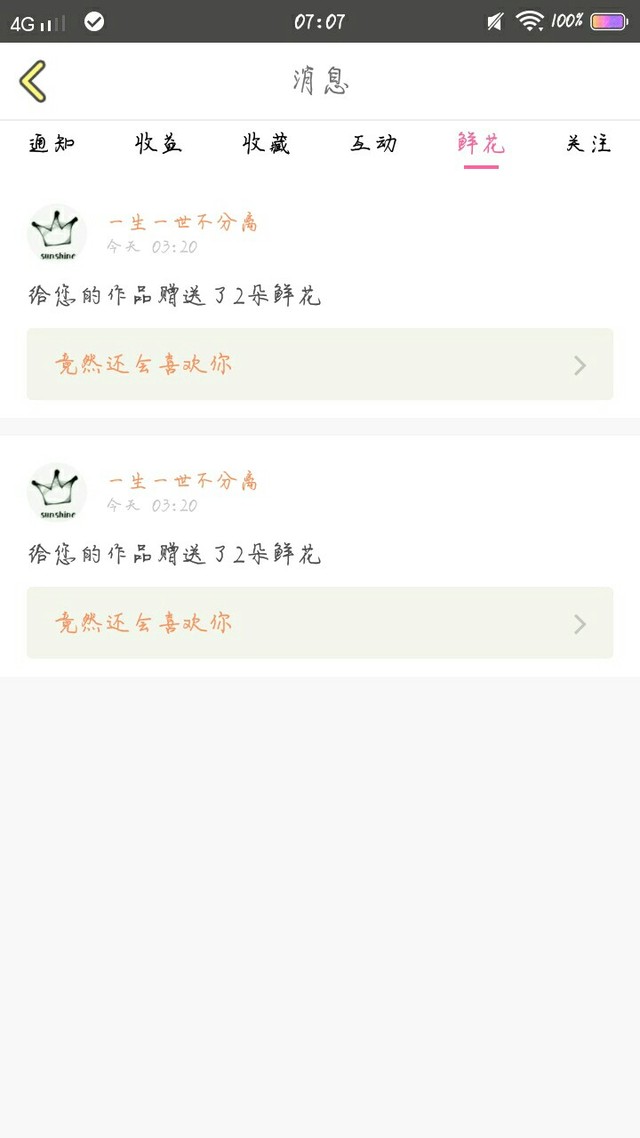Viewport: 640px width, 1138px height.
Task: Select the 互动 tab
Action: [374, 144]
